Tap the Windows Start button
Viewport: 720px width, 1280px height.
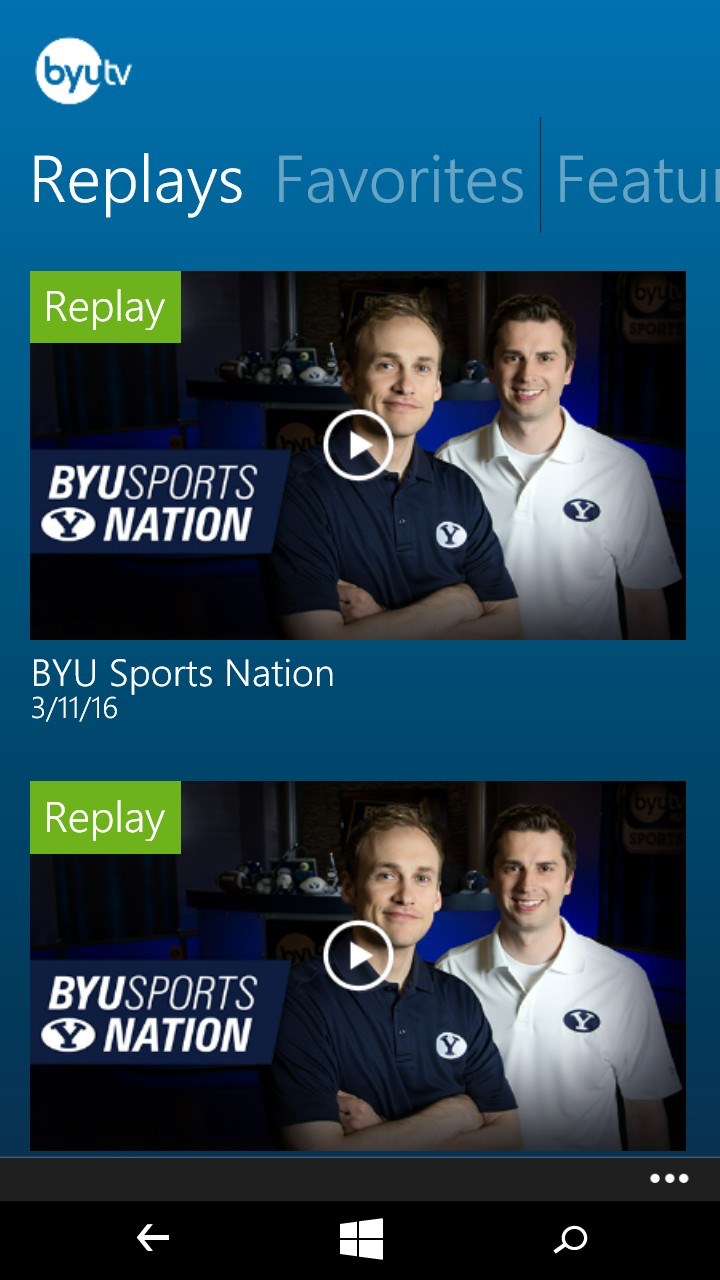pos(360,1238)
